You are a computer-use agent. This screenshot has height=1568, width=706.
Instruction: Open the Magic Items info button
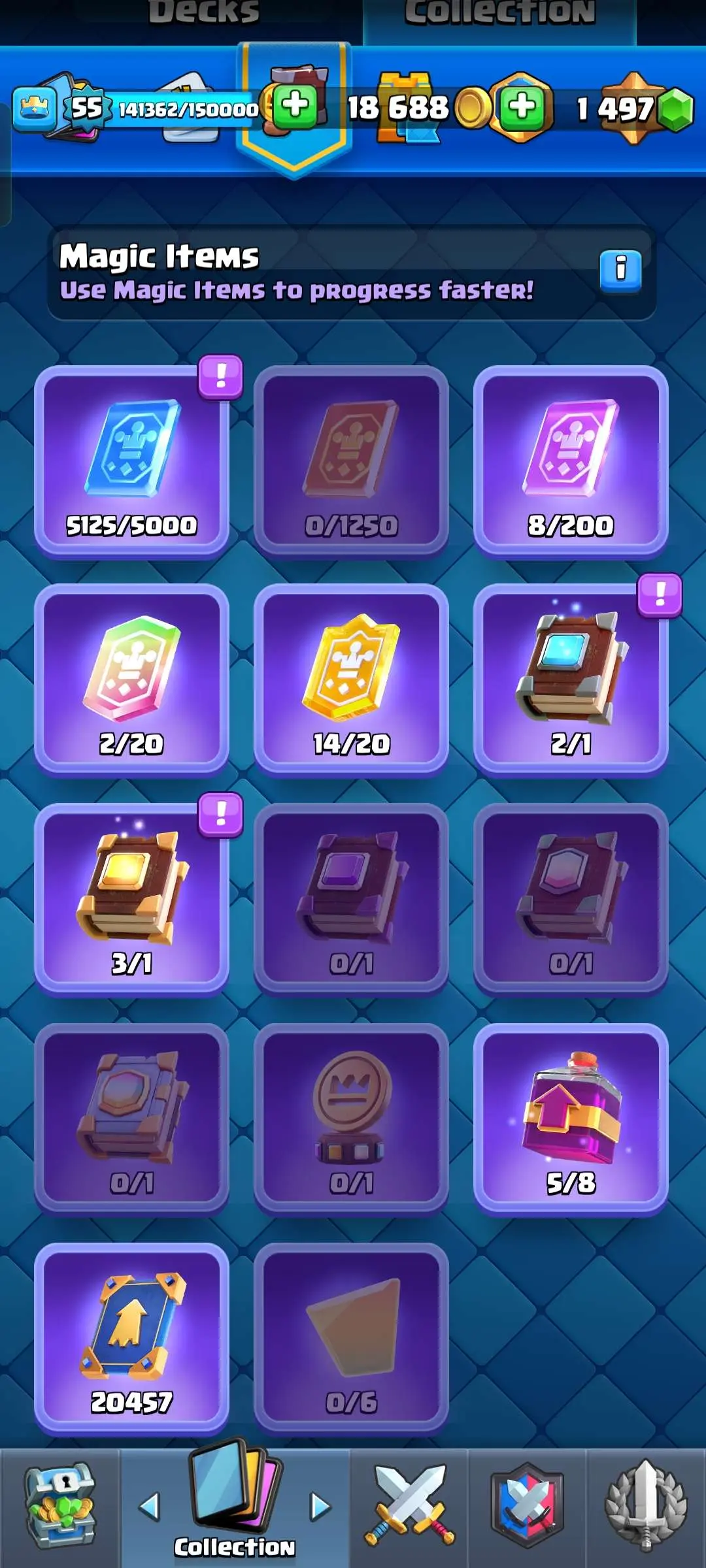(x=620, y=269)
